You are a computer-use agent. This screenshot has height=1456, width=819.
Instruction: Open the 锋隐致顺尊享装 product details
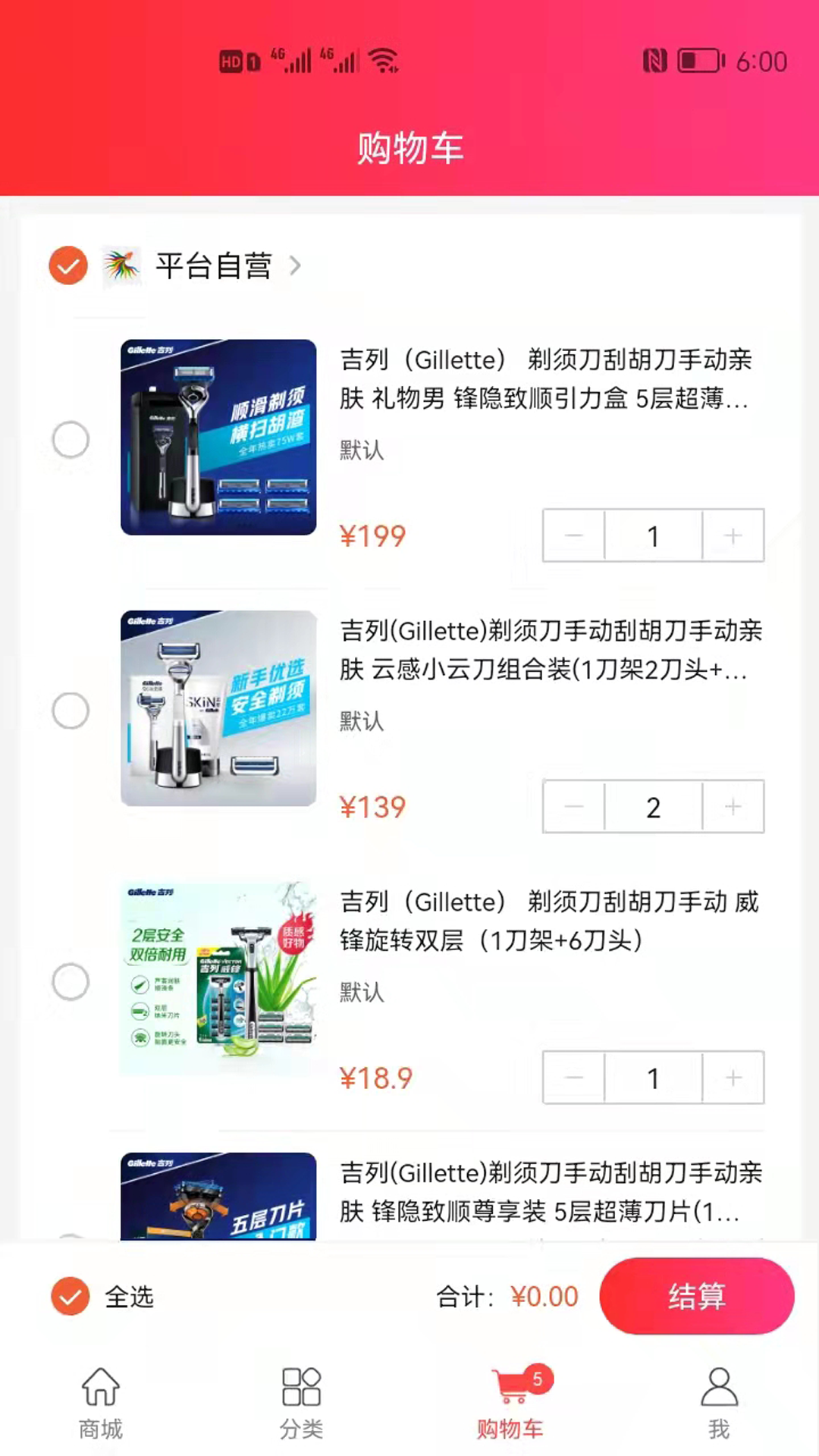(550, 1192)
